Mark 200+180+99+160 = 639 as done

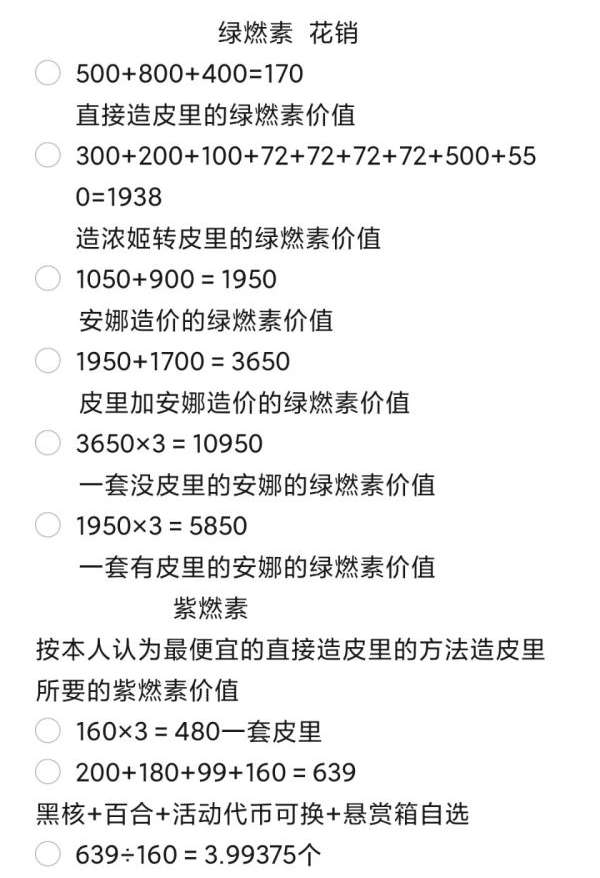point(47,772)
